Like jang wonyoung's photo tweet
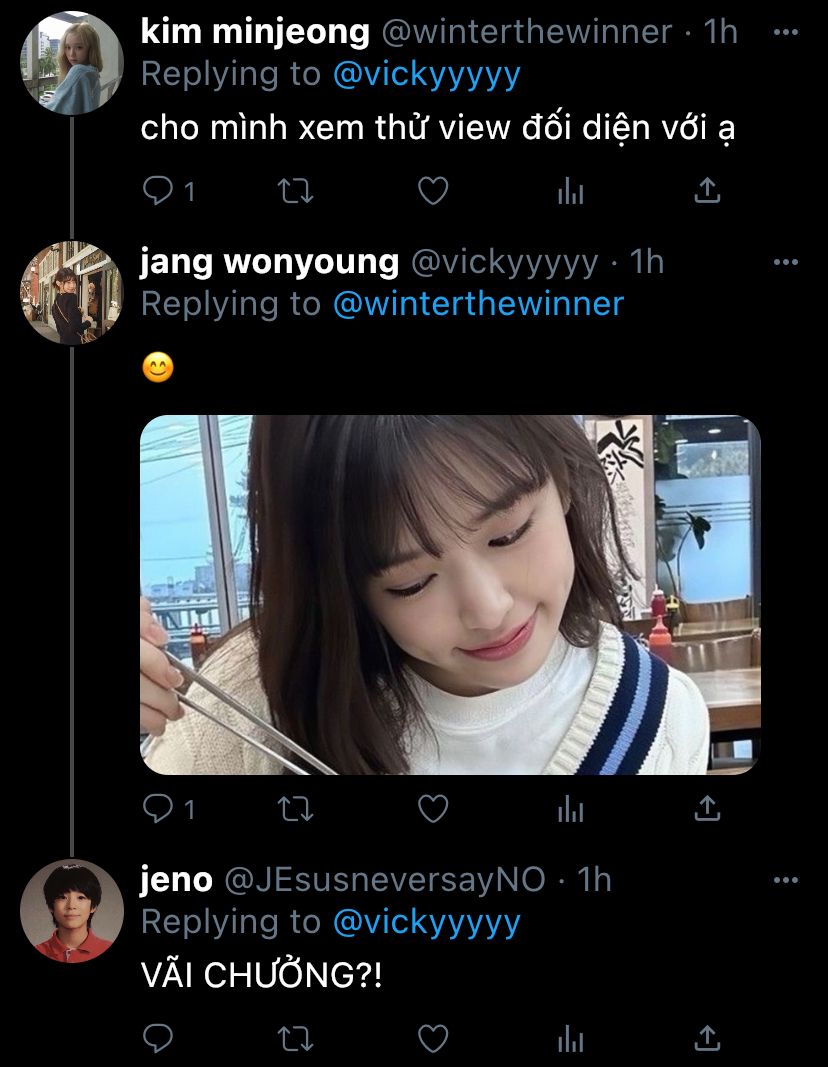Screen dimensions: 828x1067 tap(433, 809)
